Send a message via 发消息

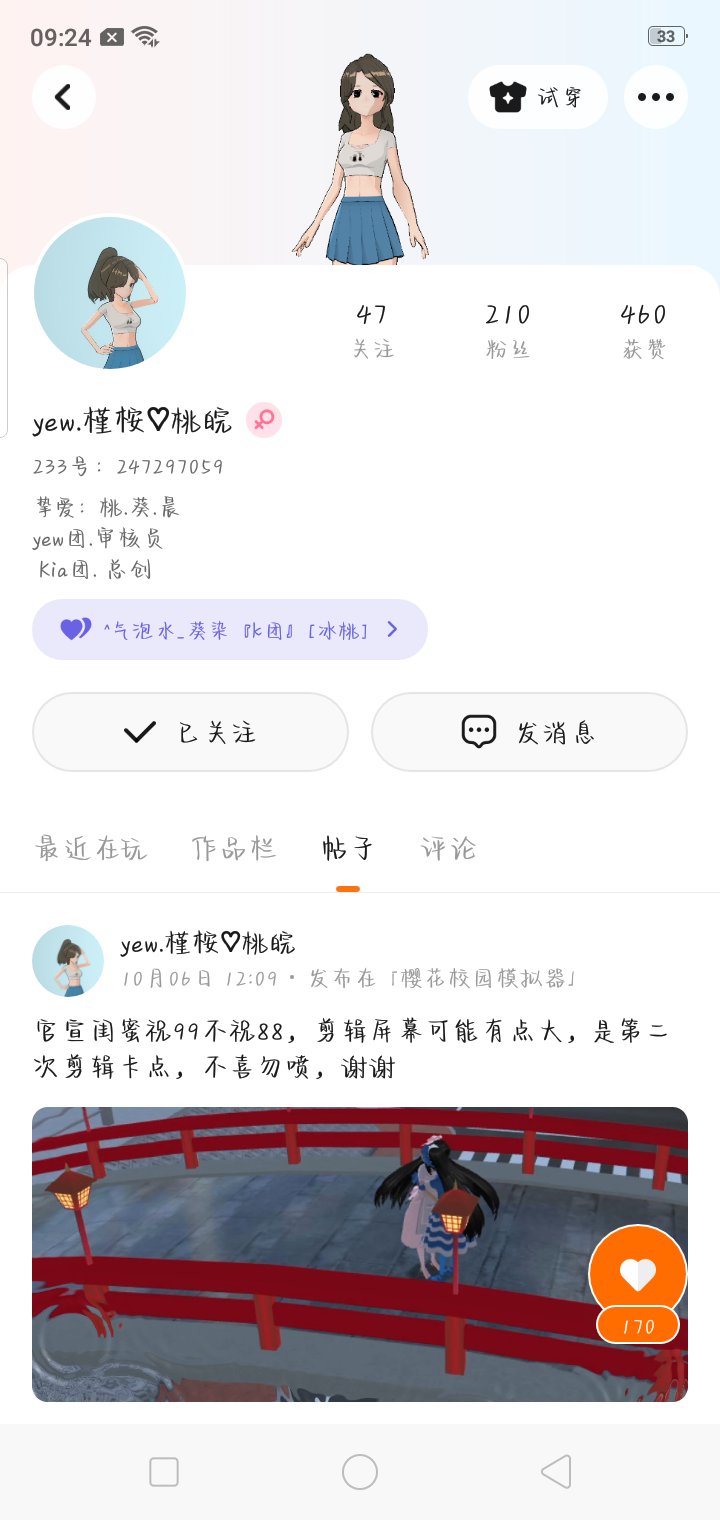pos(529,732)
